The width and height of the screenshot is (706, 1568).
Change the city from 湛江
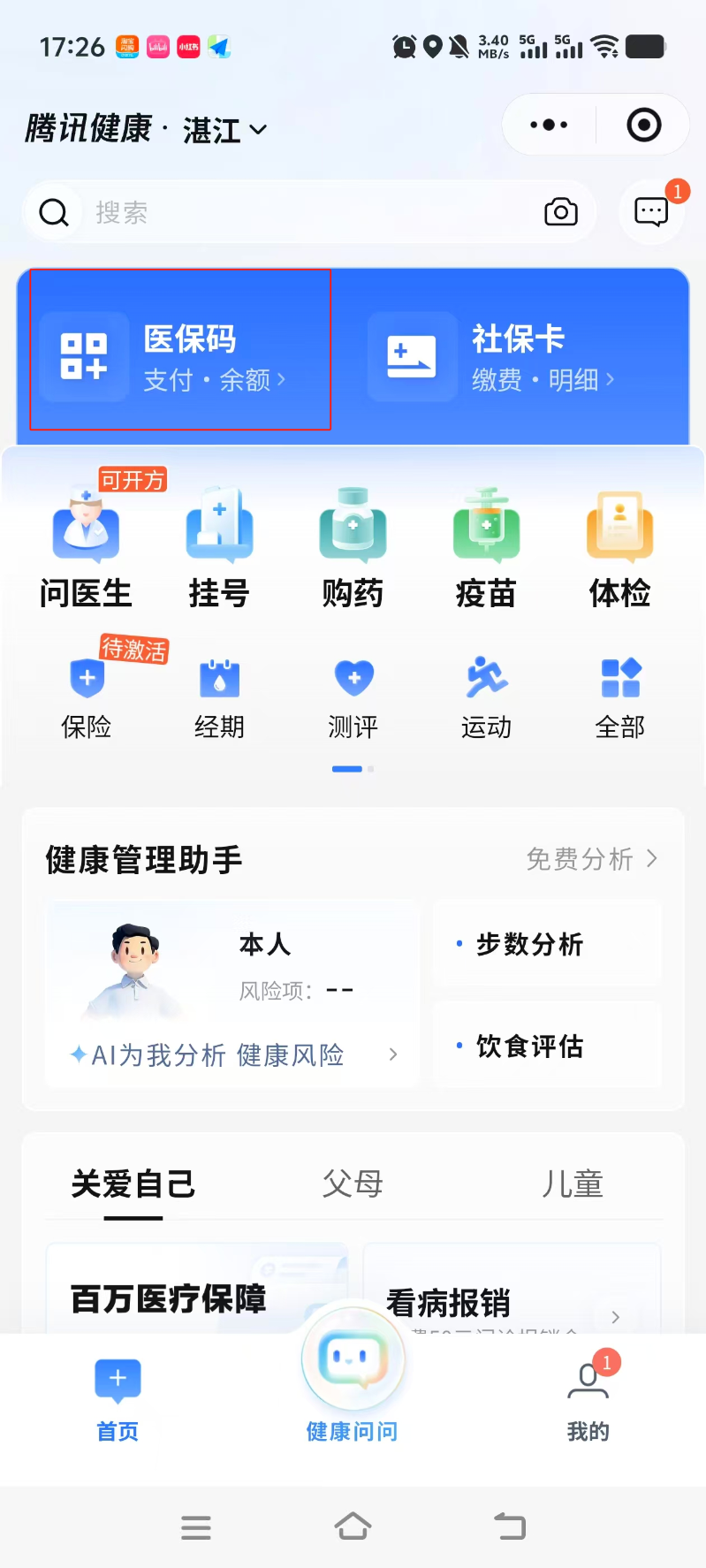[224, 130]
